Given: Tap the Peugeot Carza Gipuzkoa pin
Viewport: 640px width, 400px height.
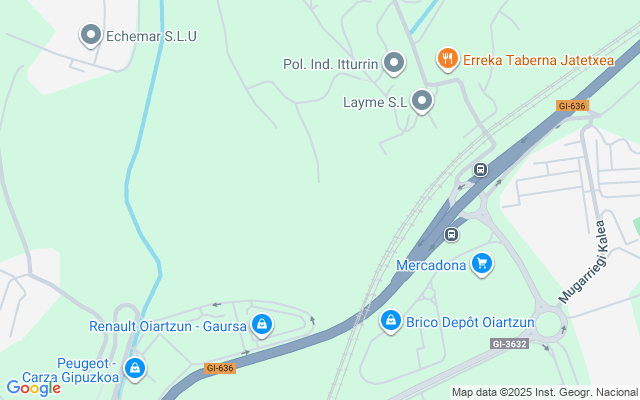Looking at the screenshot, I should [134, 369].
